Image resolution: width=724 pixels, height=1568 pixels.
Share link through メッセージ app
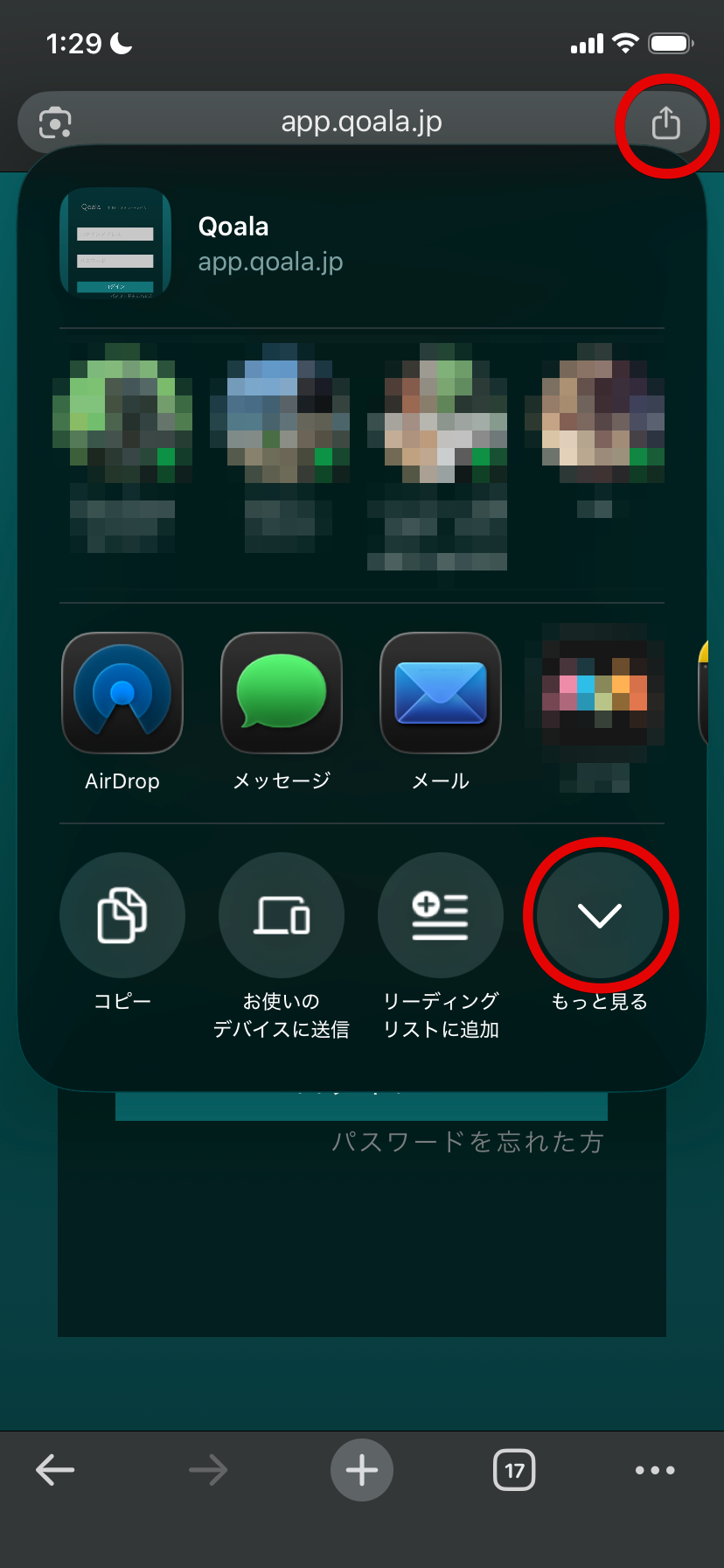(x=282, y=693)
